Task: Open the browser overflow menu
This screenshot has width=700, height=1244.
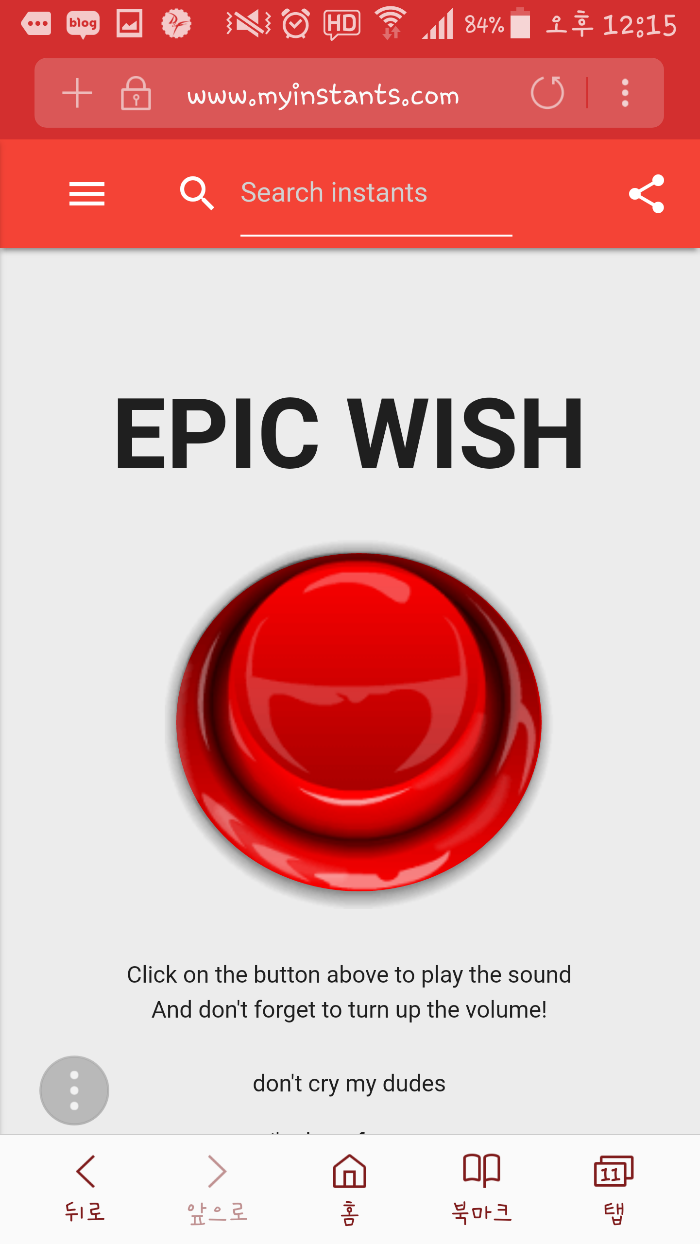Action: coord(625,94)
